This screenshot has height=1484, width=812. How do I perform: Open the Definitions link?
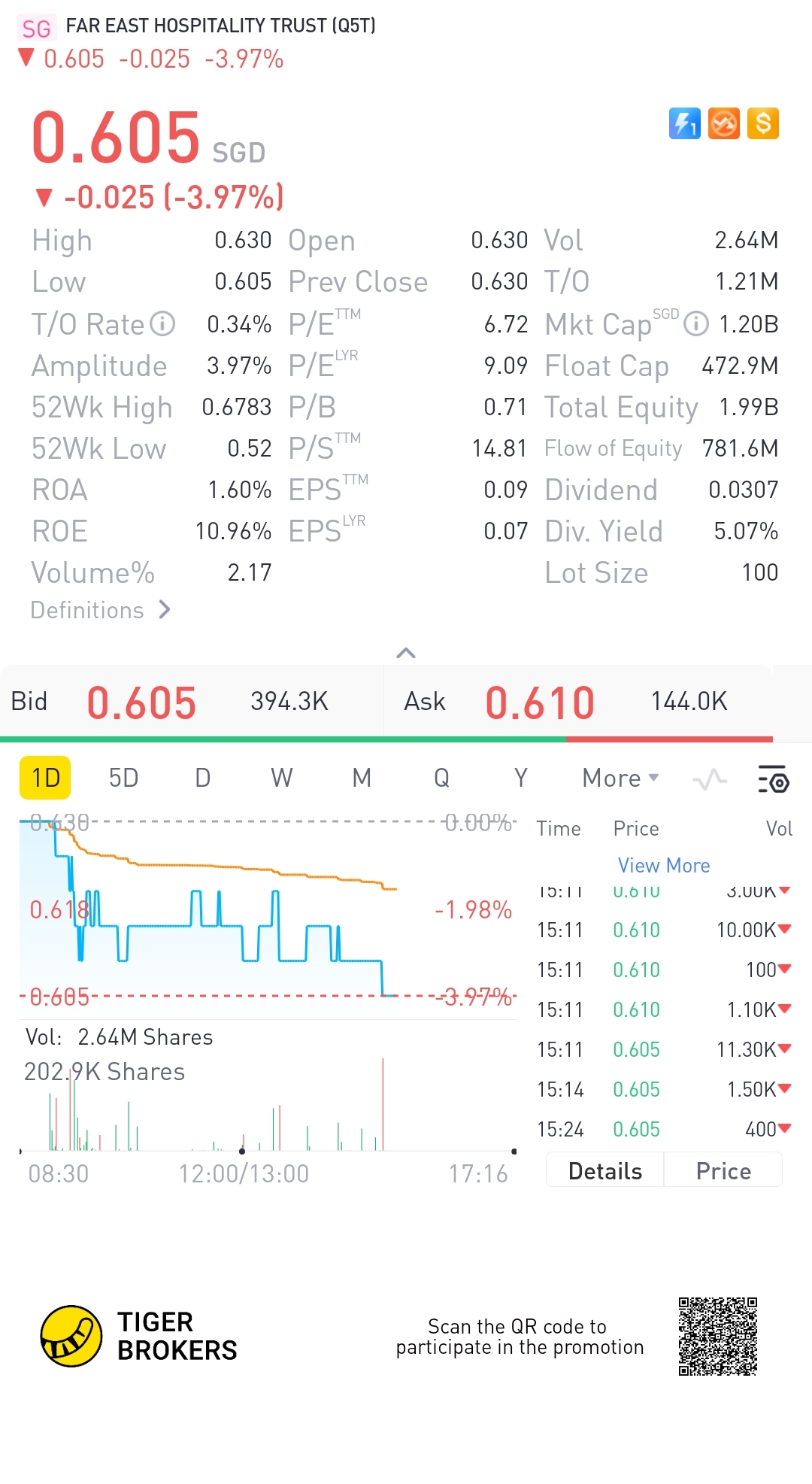click(x=101, y=610)
